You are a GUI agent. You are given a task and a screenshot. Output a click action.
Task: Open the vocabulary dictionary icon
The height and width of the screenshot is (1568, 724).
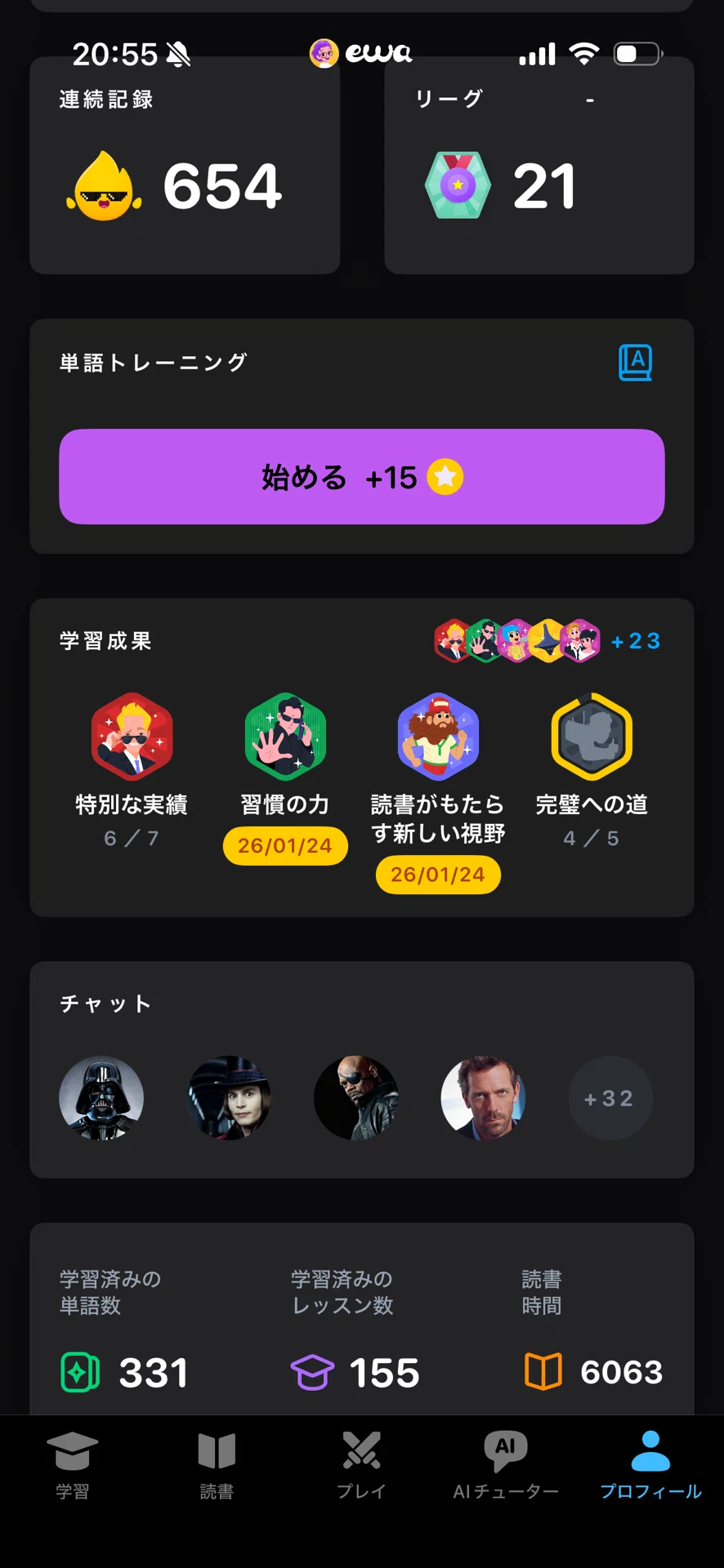(635, 363)
